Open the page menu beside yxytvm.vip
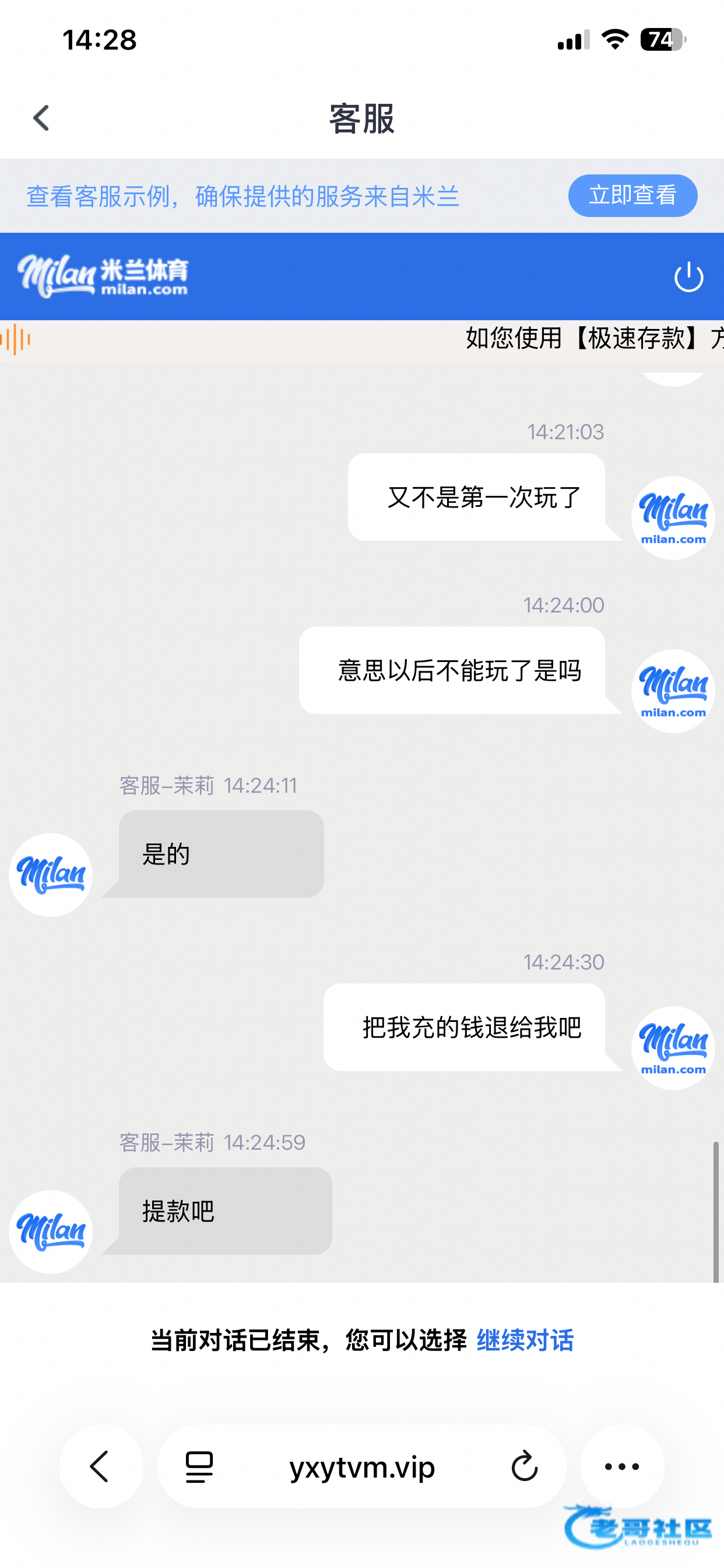The image size is (724, 1568). coord(199,1467)
